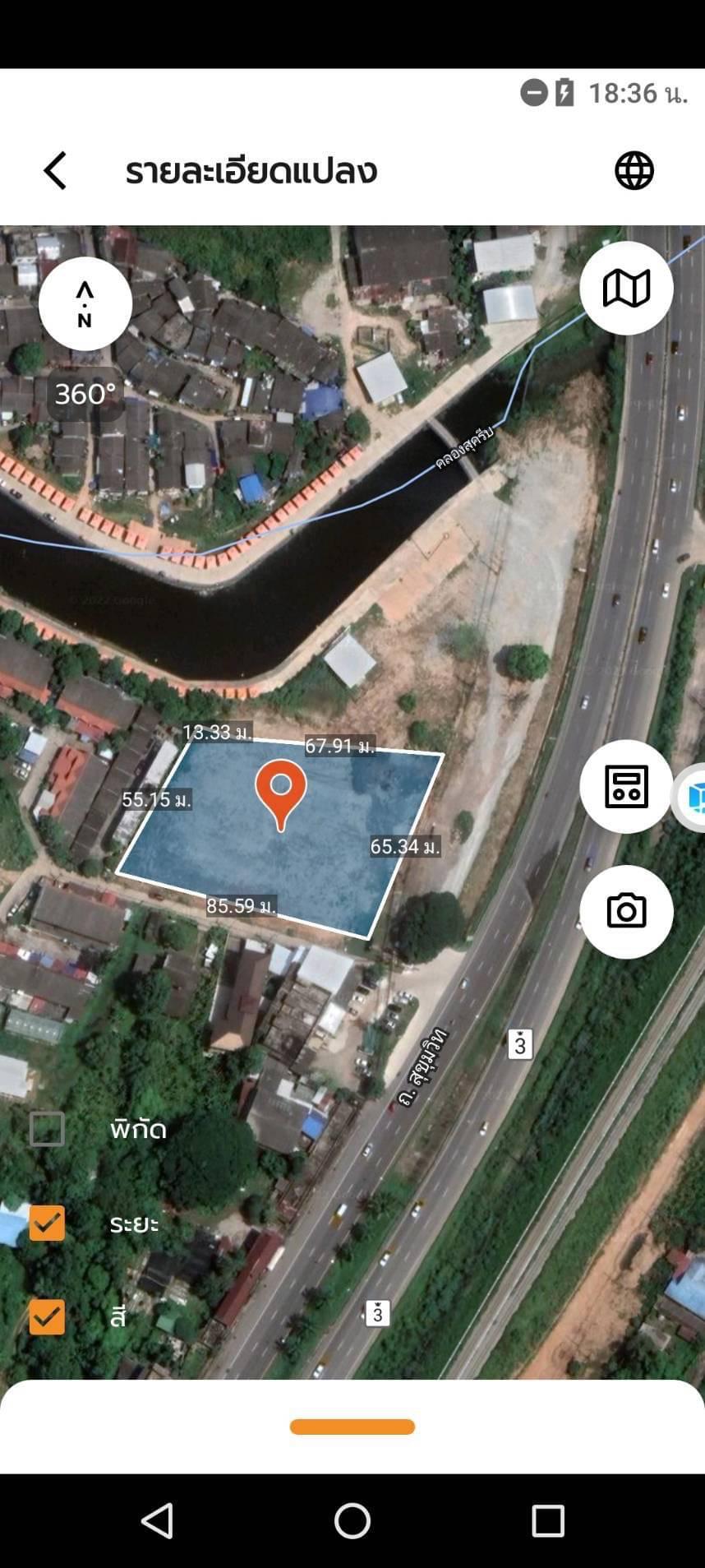Open system recent apps
Screen dimensions: 705x1568
coord(548,1521)
